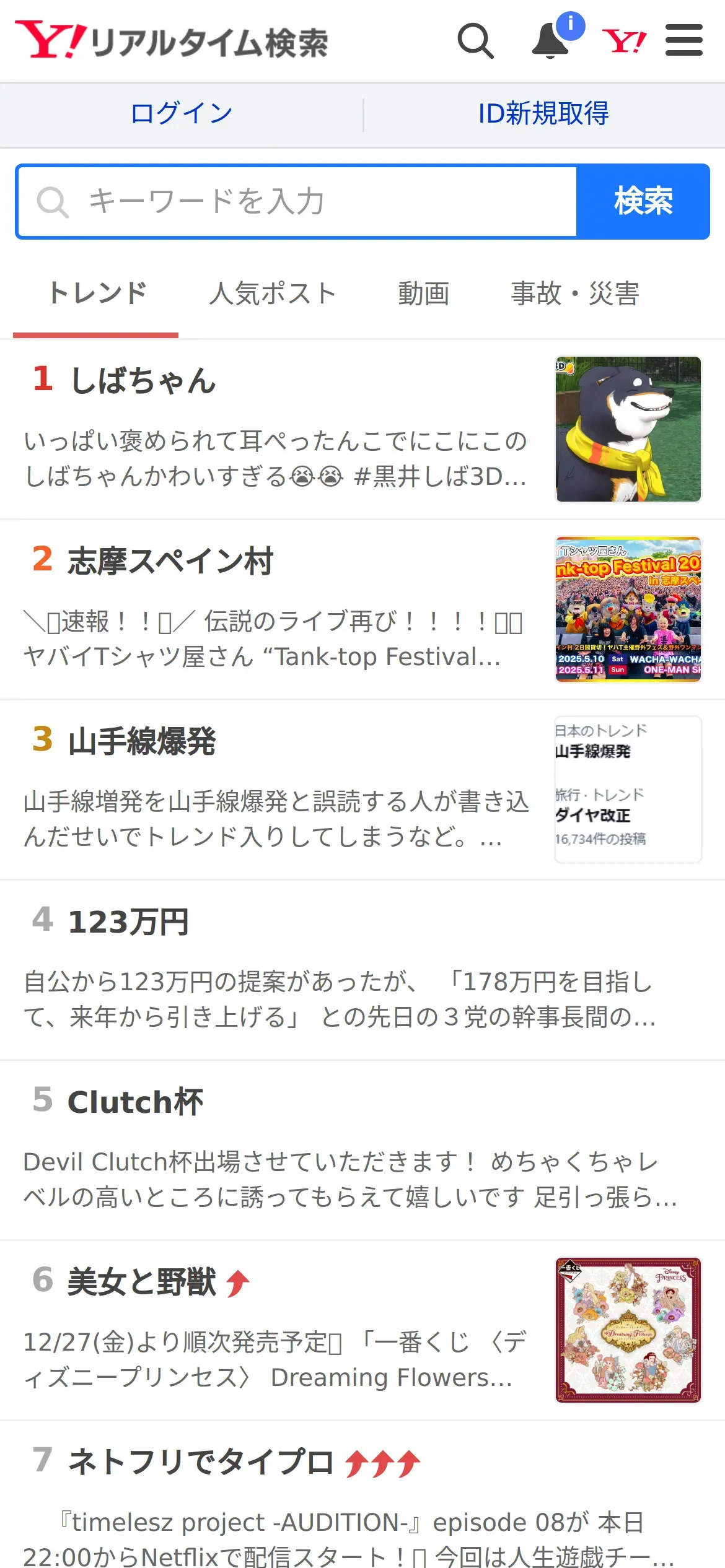
Task: Tap the ID新規取得 link
Action: tap(543, 114)
